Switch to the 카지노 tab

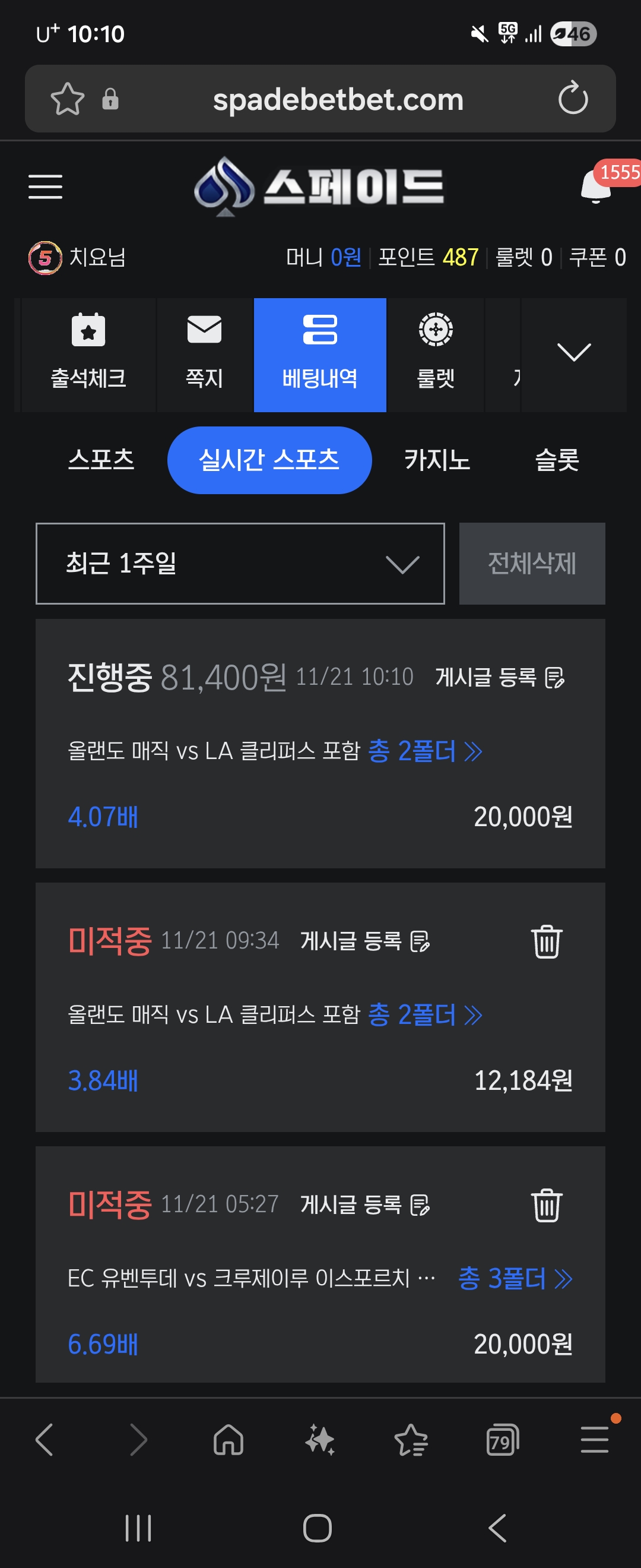(437, 460)
